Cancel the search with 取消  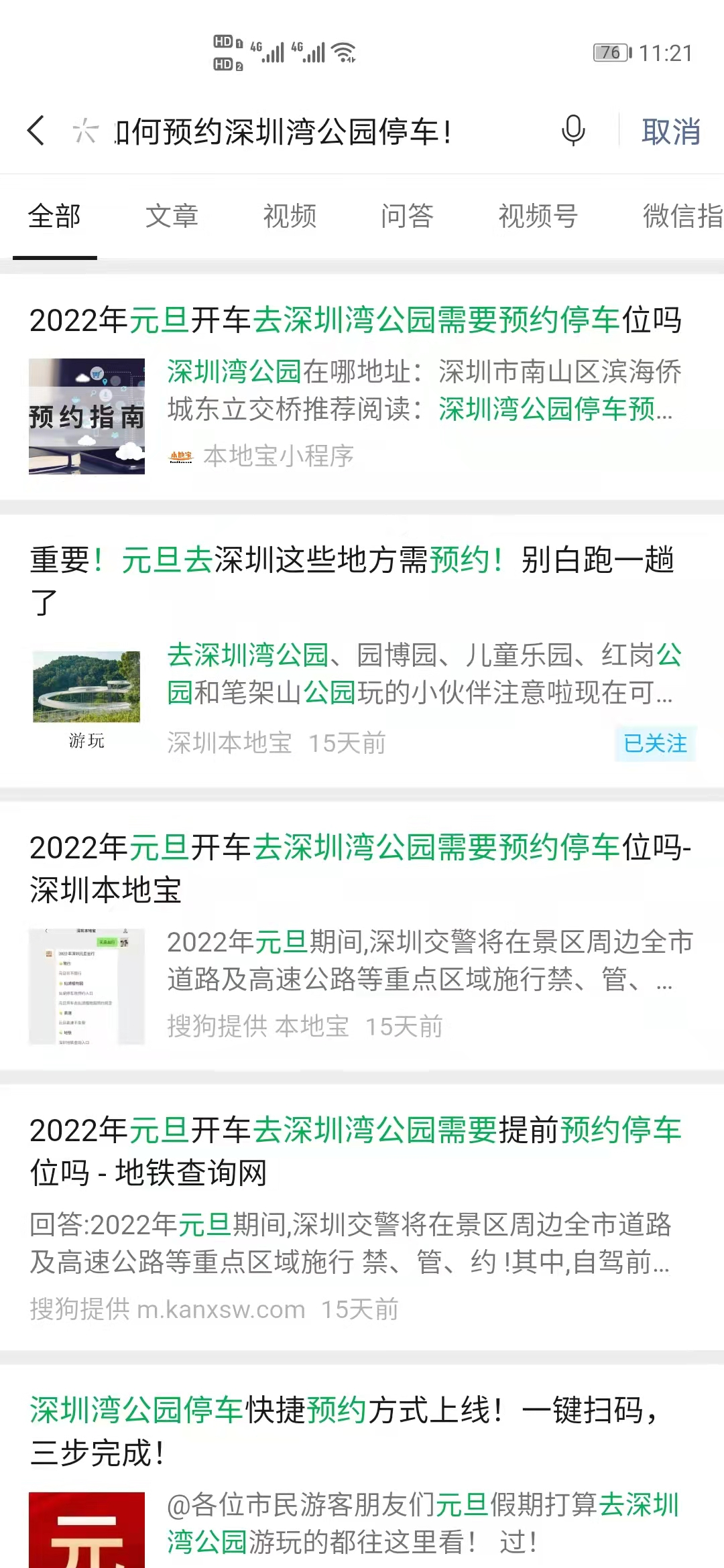coord(670,132)
